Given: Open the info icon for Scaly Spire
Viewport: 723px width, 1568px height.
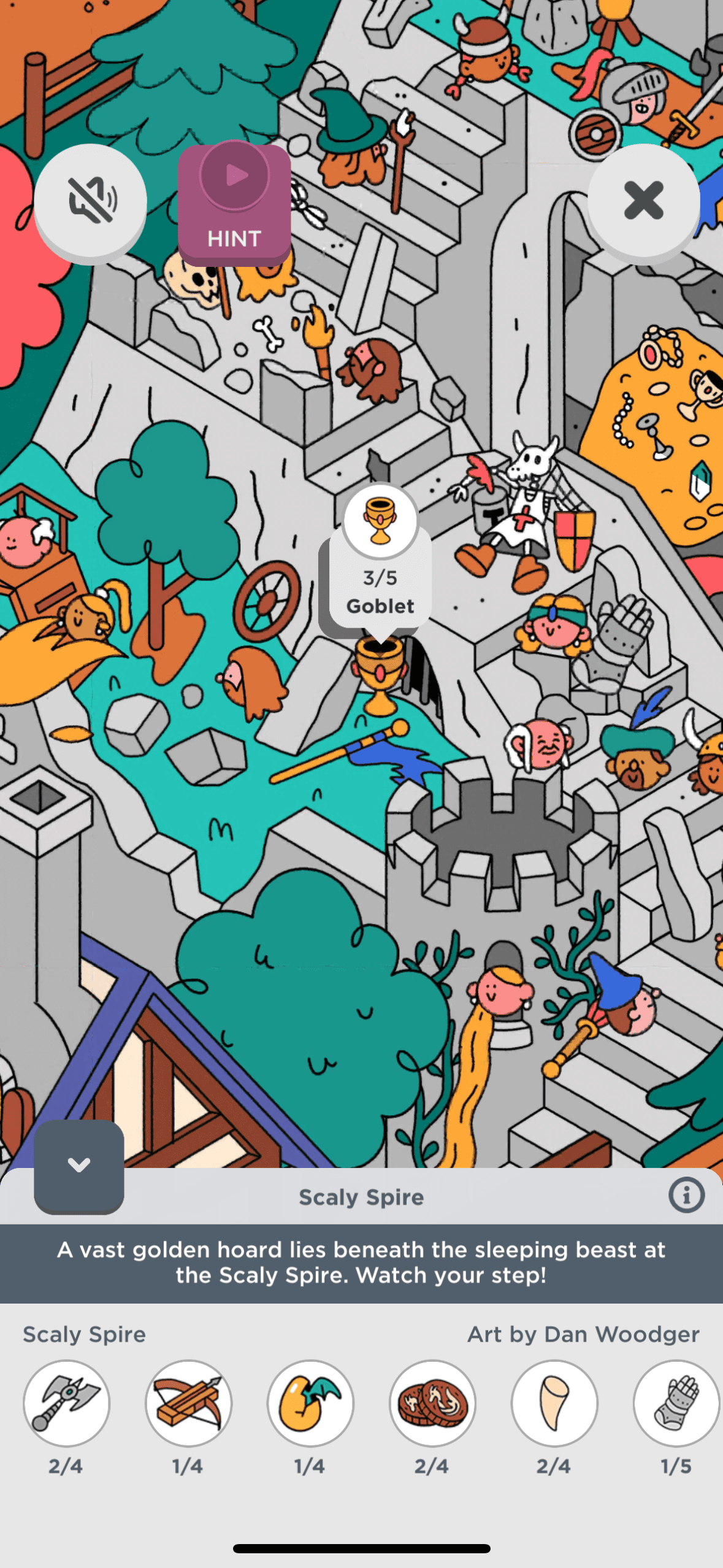Looking at the screenshot, I should [x=686, y=1195].
